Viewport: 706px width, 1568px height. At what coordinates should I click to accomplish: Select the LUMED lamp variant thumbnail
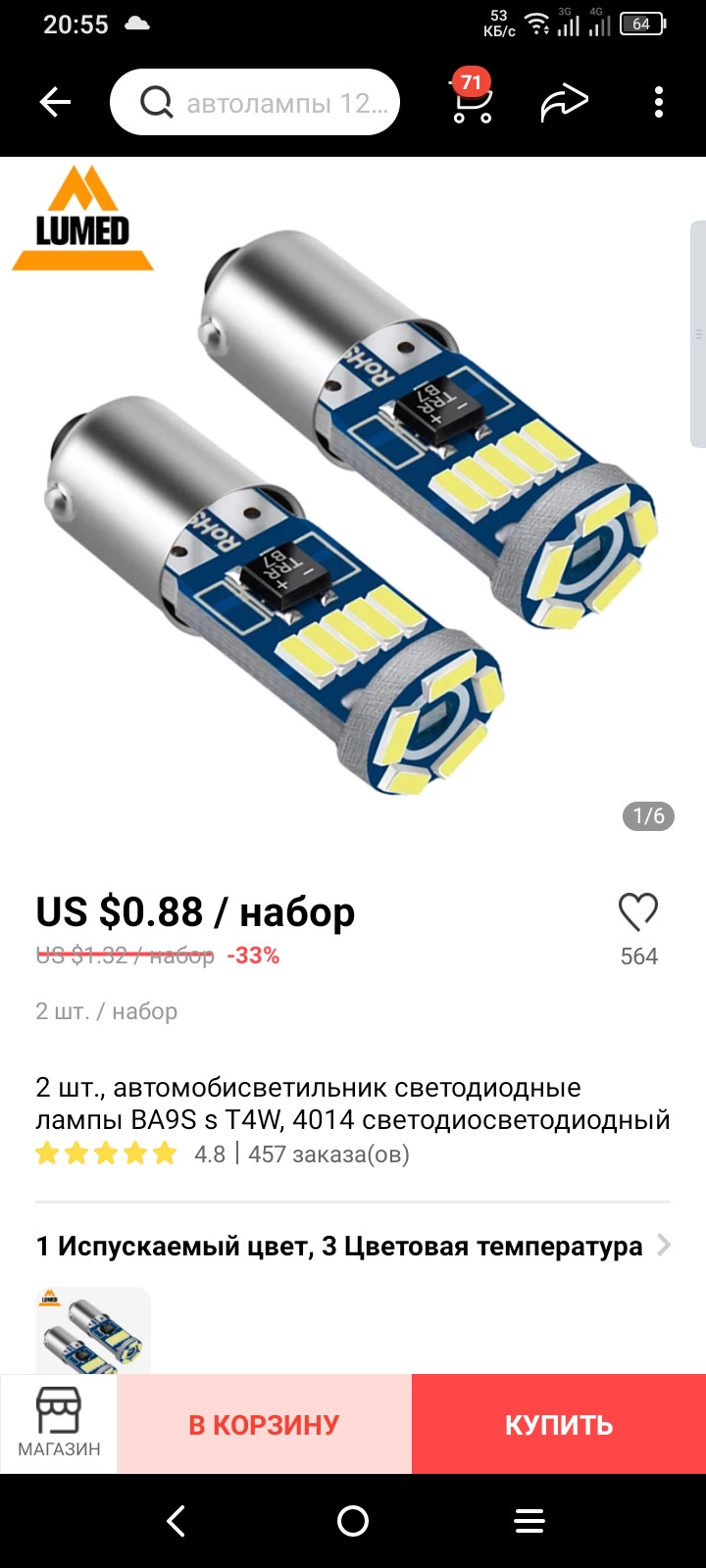93,1330
